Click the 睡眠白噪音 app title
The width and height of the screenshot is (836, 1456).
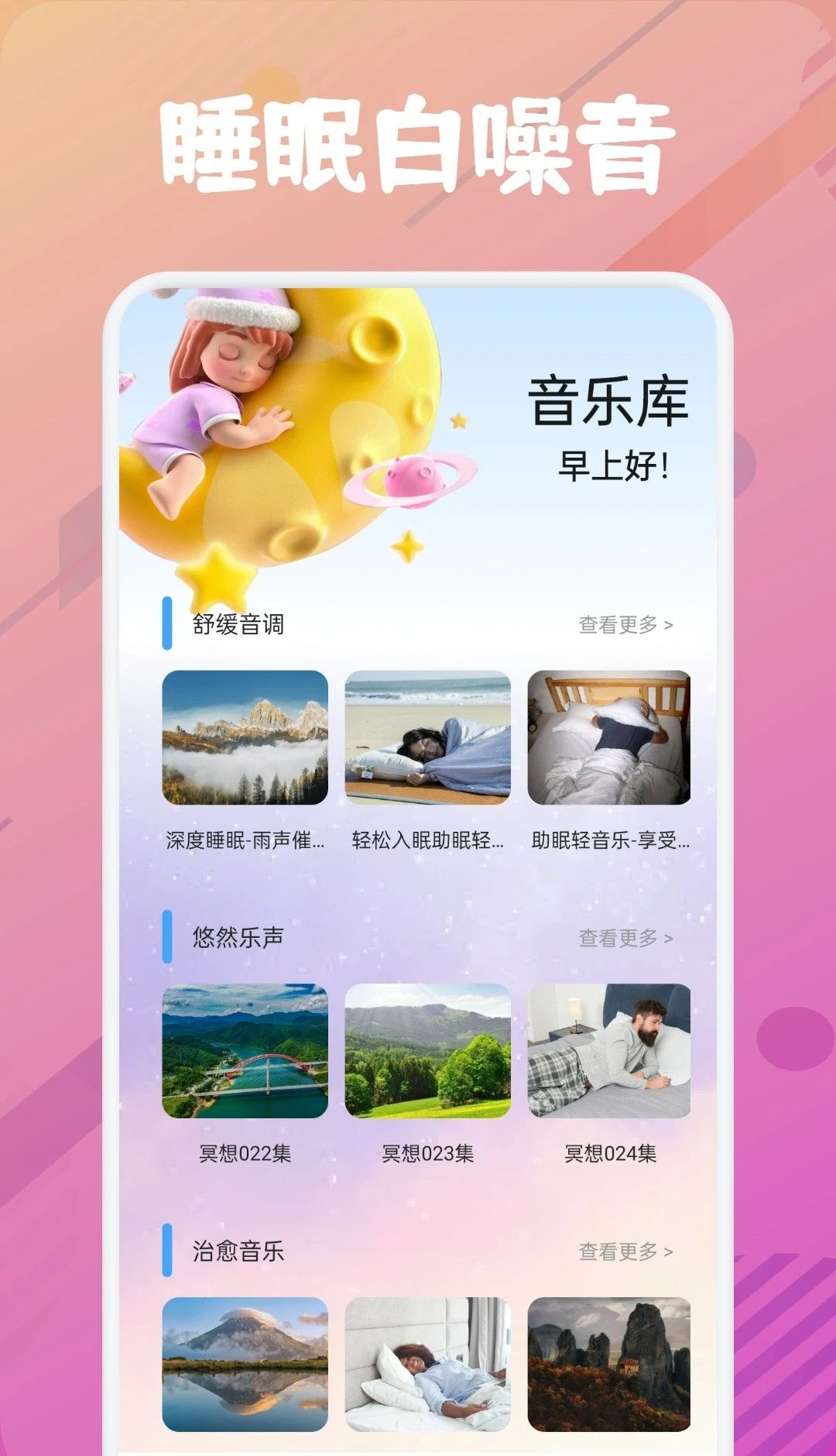point(418,143)
